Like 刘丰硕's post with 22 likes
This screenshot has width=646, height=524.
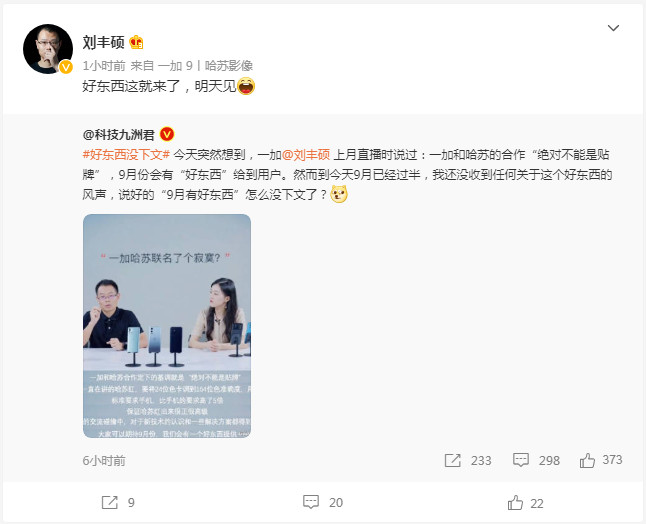pyautogui.click(x=526, y=502)
